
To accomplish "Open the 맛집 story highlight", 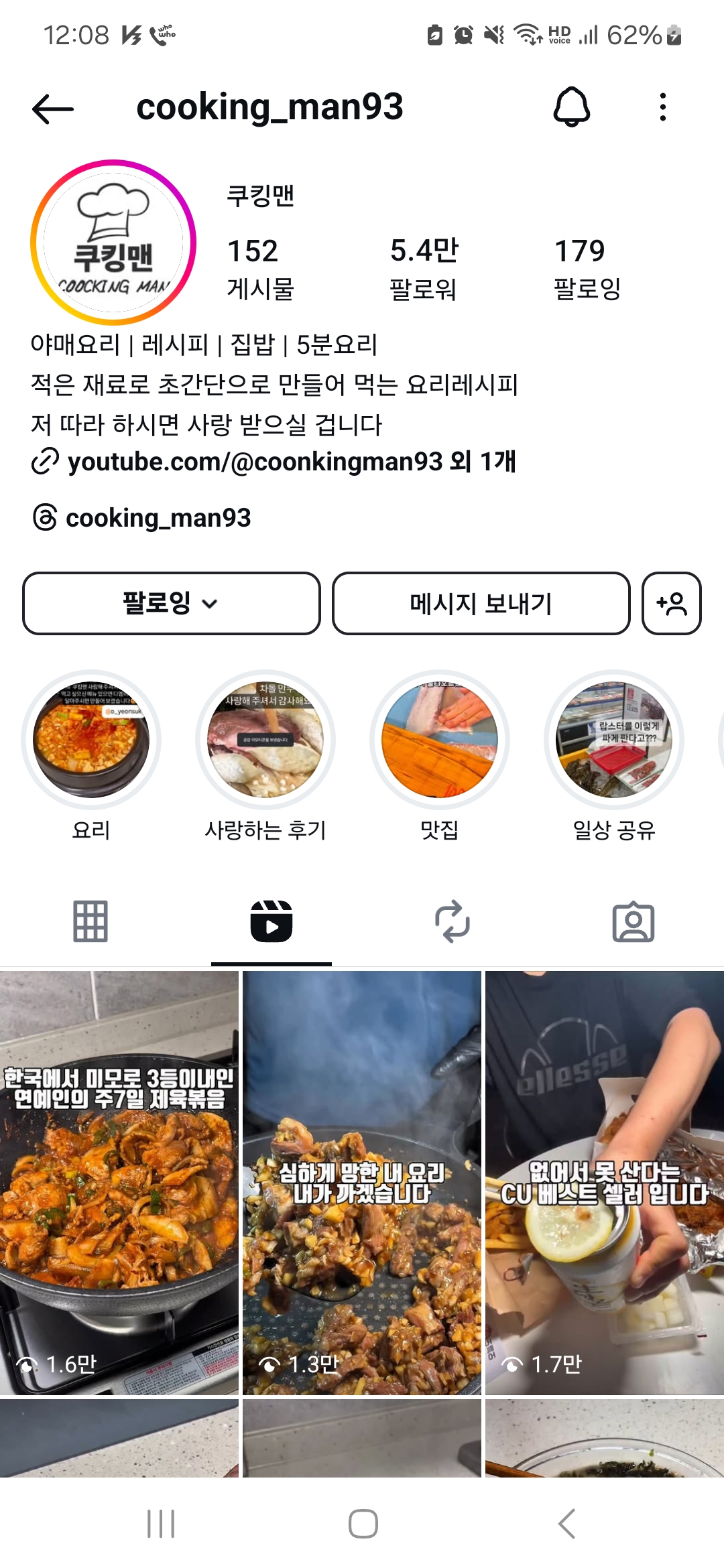I will [440, 757].
